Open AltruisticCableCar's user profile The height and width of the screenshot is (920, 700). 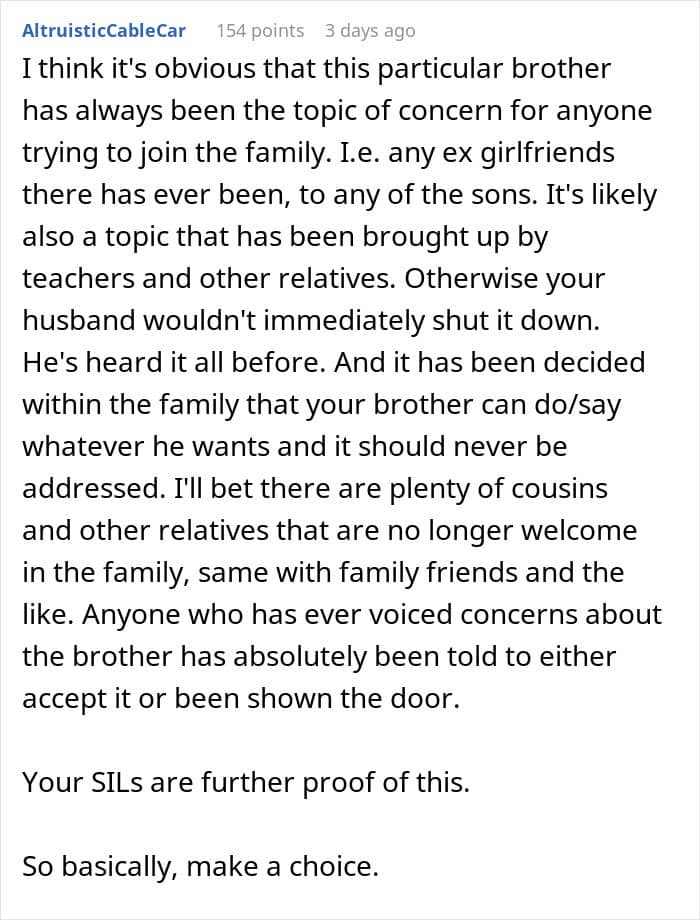coord(104,31)
